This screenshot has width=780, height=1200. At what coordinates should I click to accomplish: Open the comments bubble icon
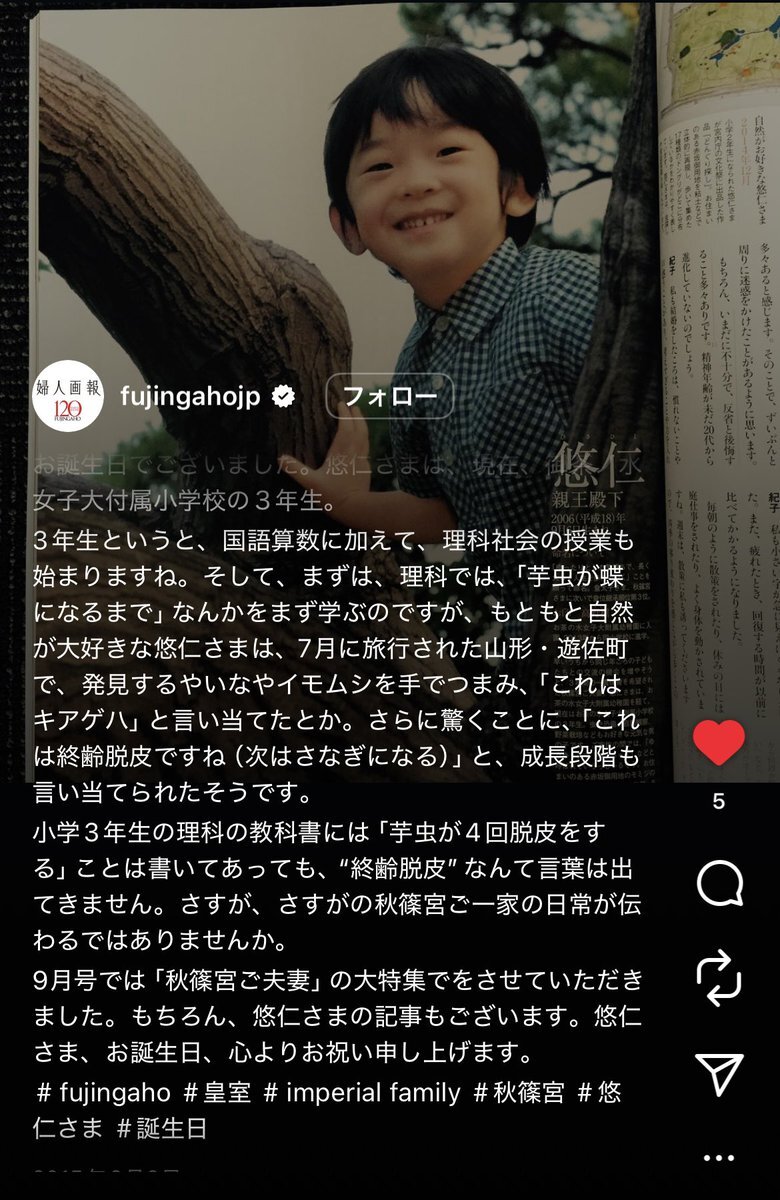pos(718,884)
